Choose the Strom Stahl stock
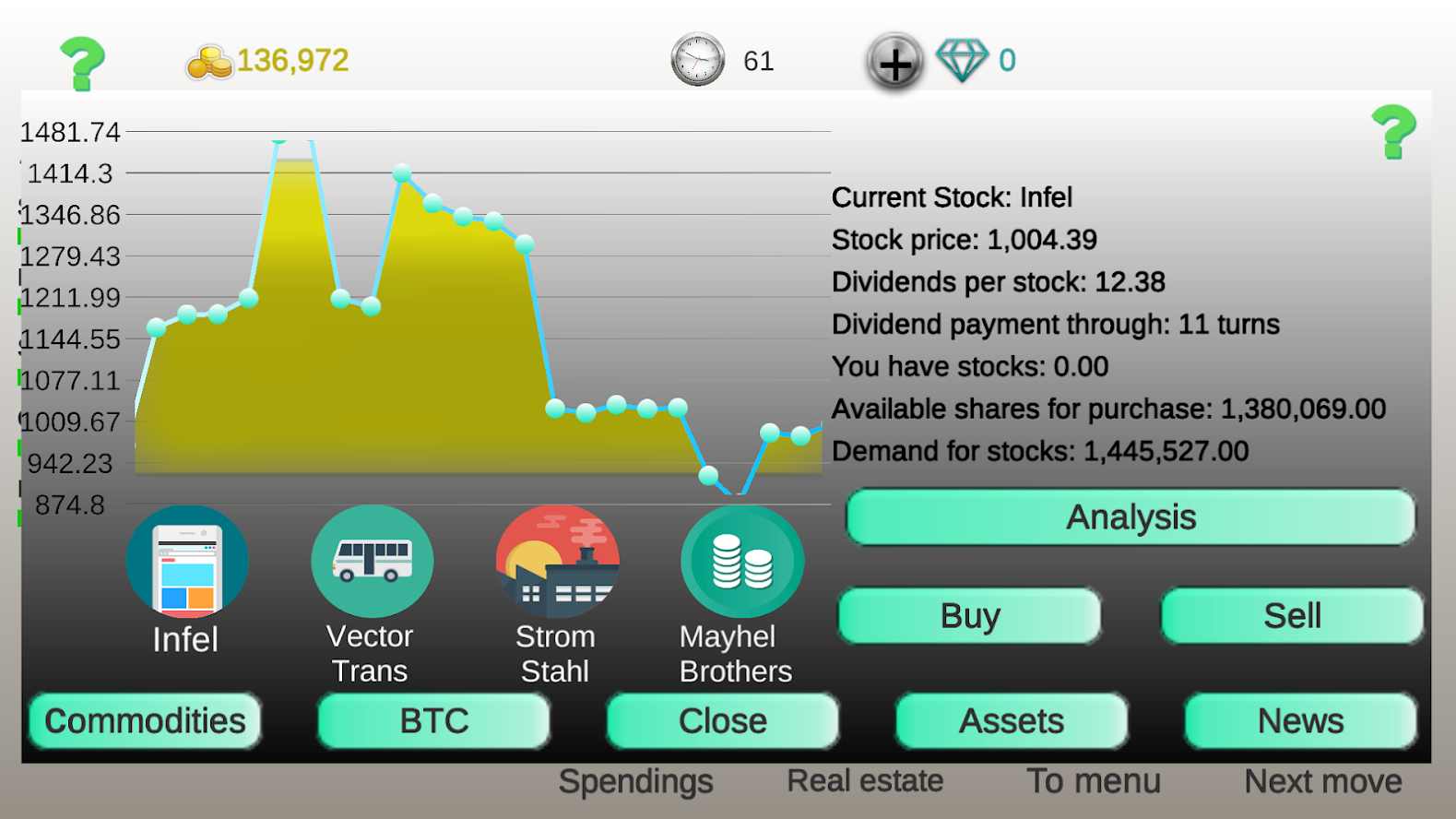The height and width of the screenshot is (819, 1456). point(557,563)
